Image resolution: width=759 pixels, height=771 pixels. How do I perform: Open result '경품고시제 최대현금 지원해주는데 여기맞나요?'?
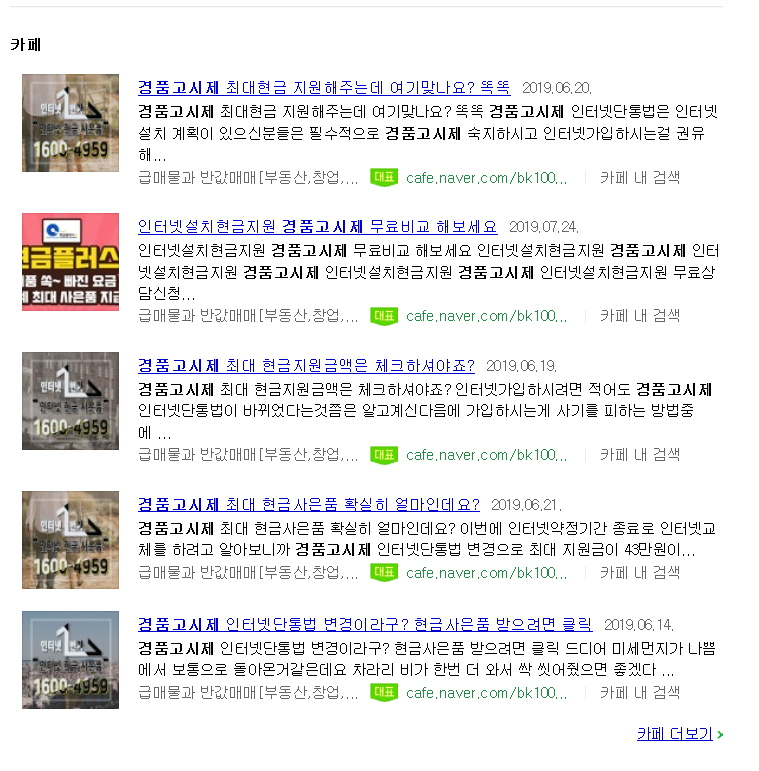coord(323,87)
